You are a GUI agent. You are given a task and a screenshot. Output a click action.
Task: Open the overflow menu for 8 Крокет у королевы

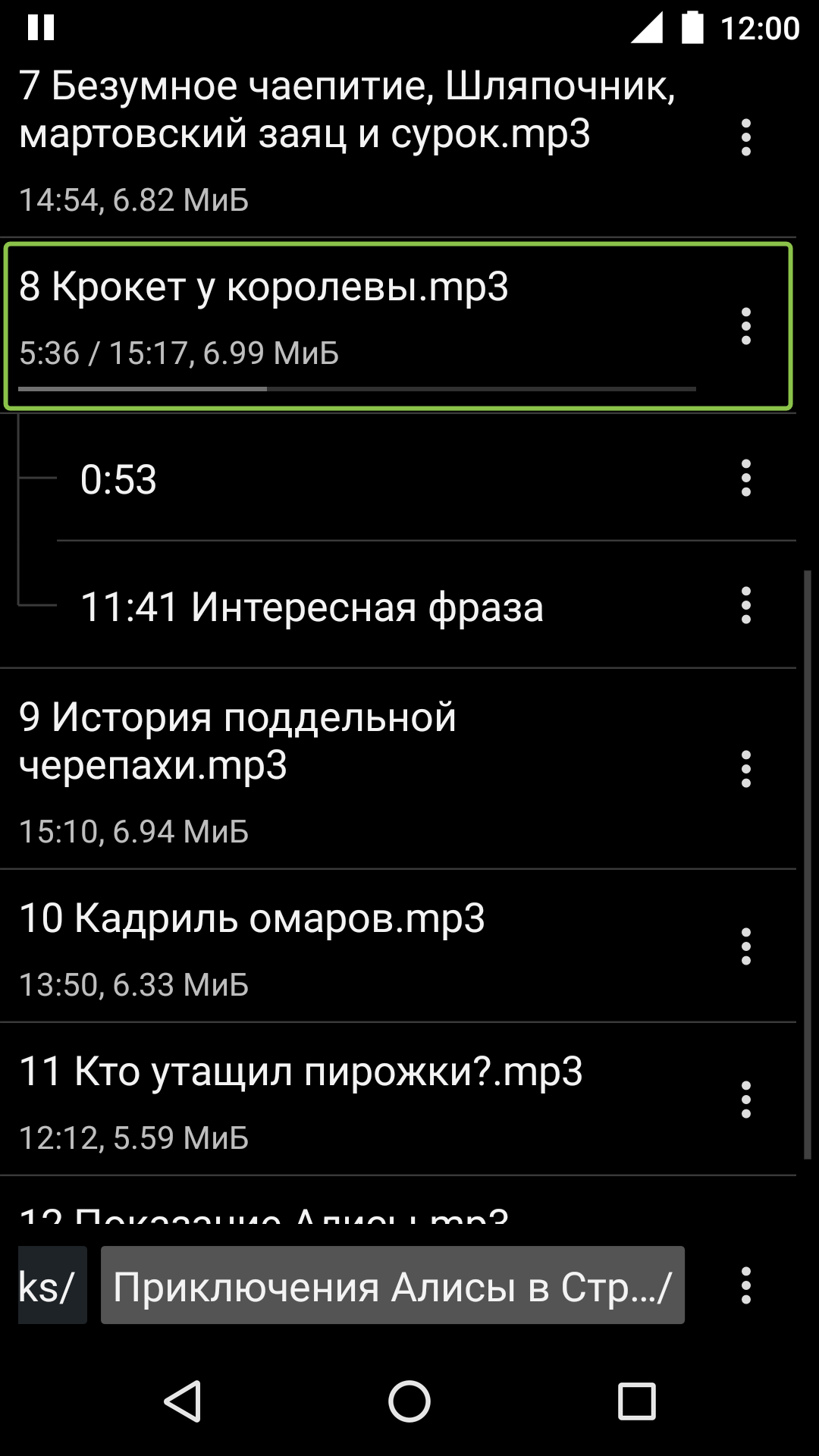pyautogui.click(x=746, y=326)
